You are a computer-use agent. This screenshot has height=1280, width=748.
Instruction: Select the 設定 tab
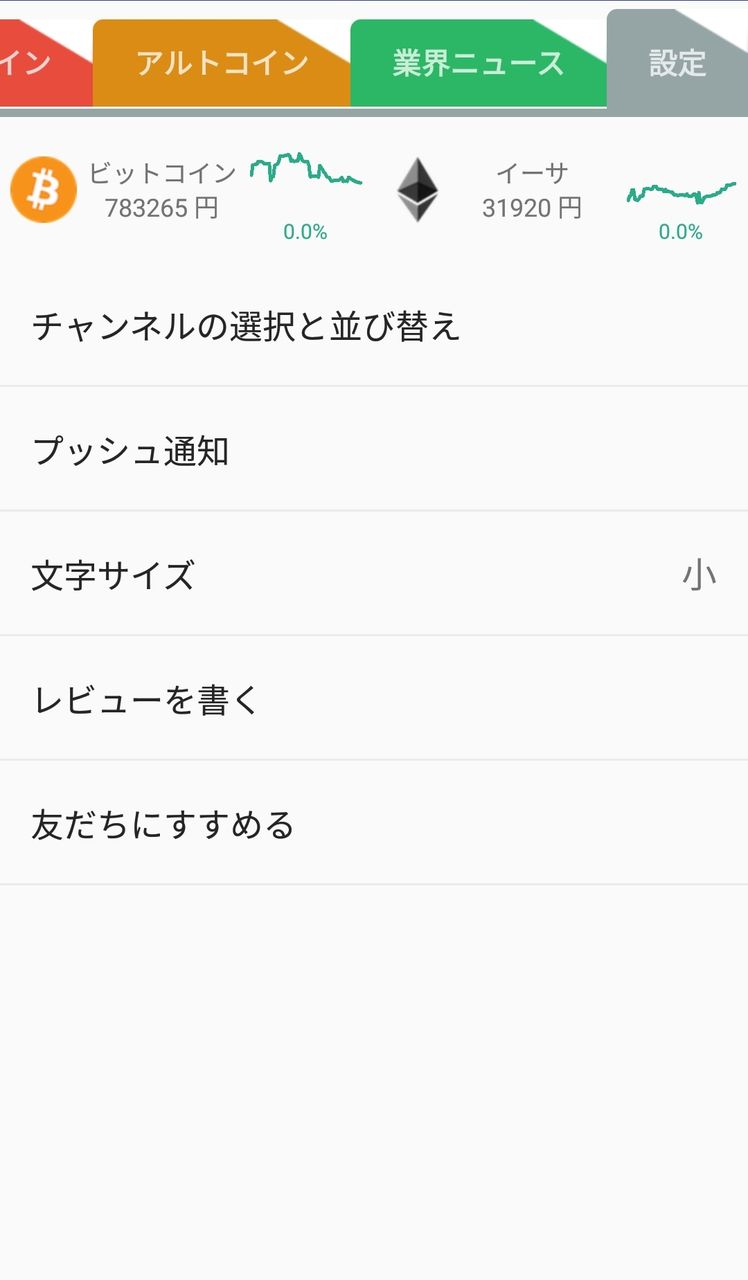pyautogui.click(x=677, y=64)
